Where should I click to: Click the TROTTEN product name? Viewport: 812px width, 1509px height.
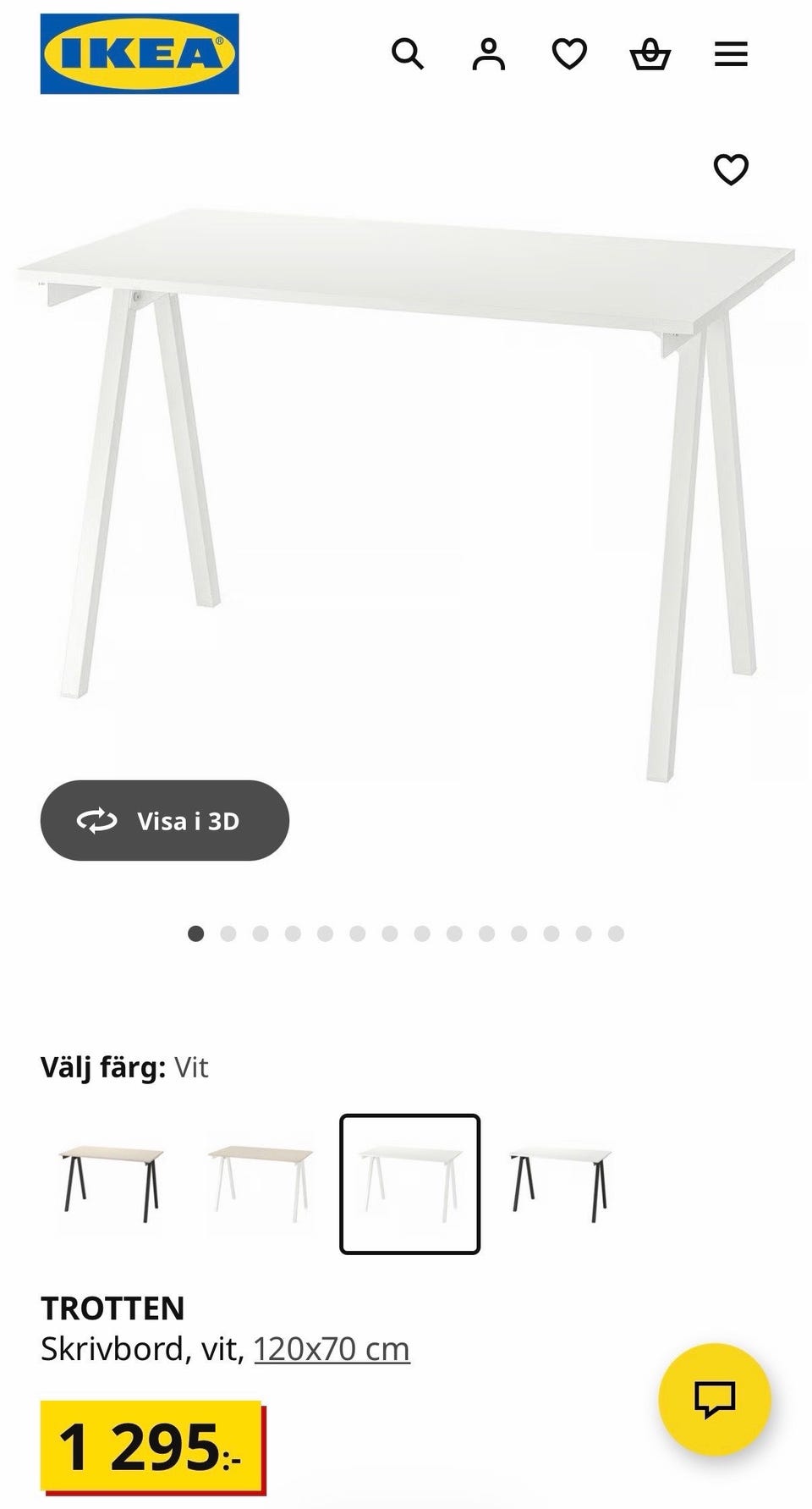112,1308
